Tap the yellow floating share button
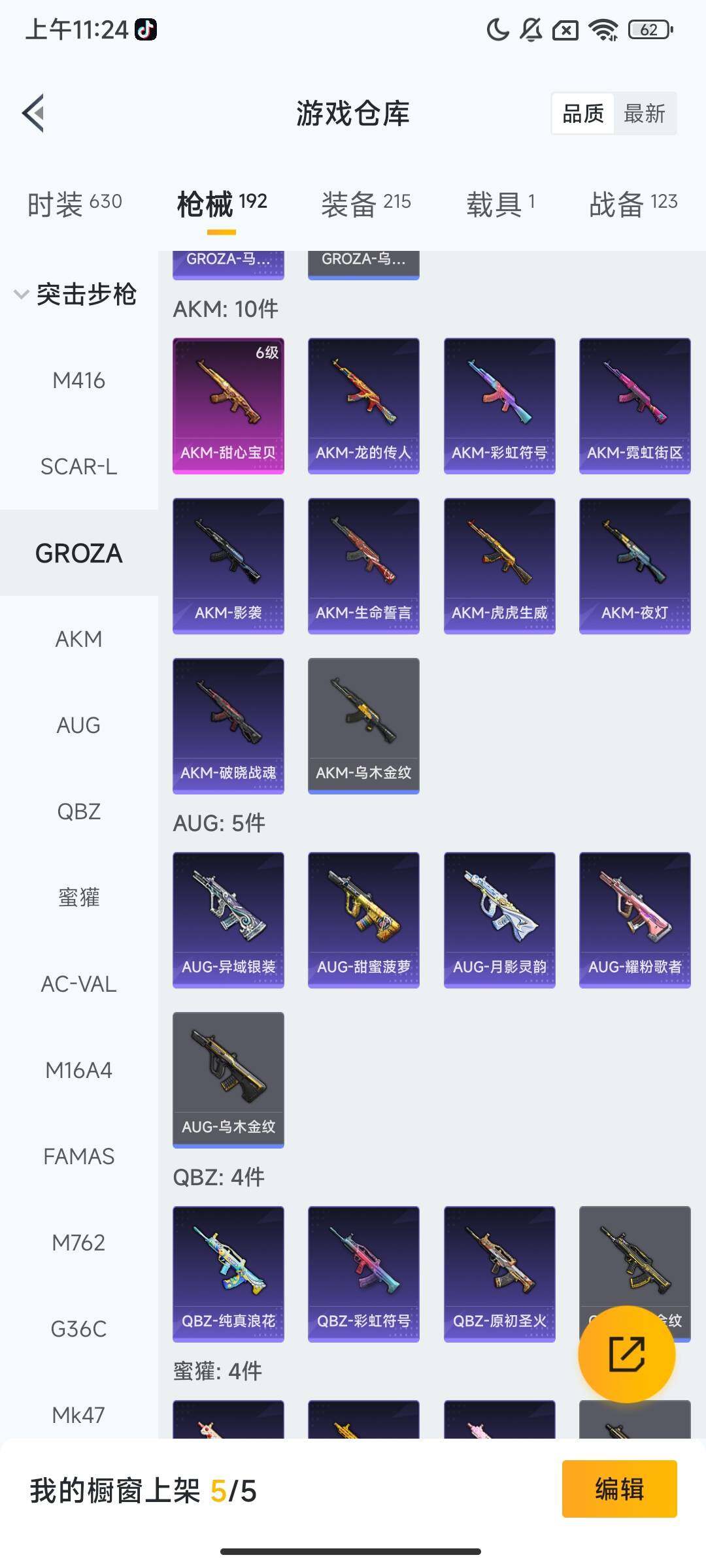706x1568 pixels. click(x=626, y=1354)
